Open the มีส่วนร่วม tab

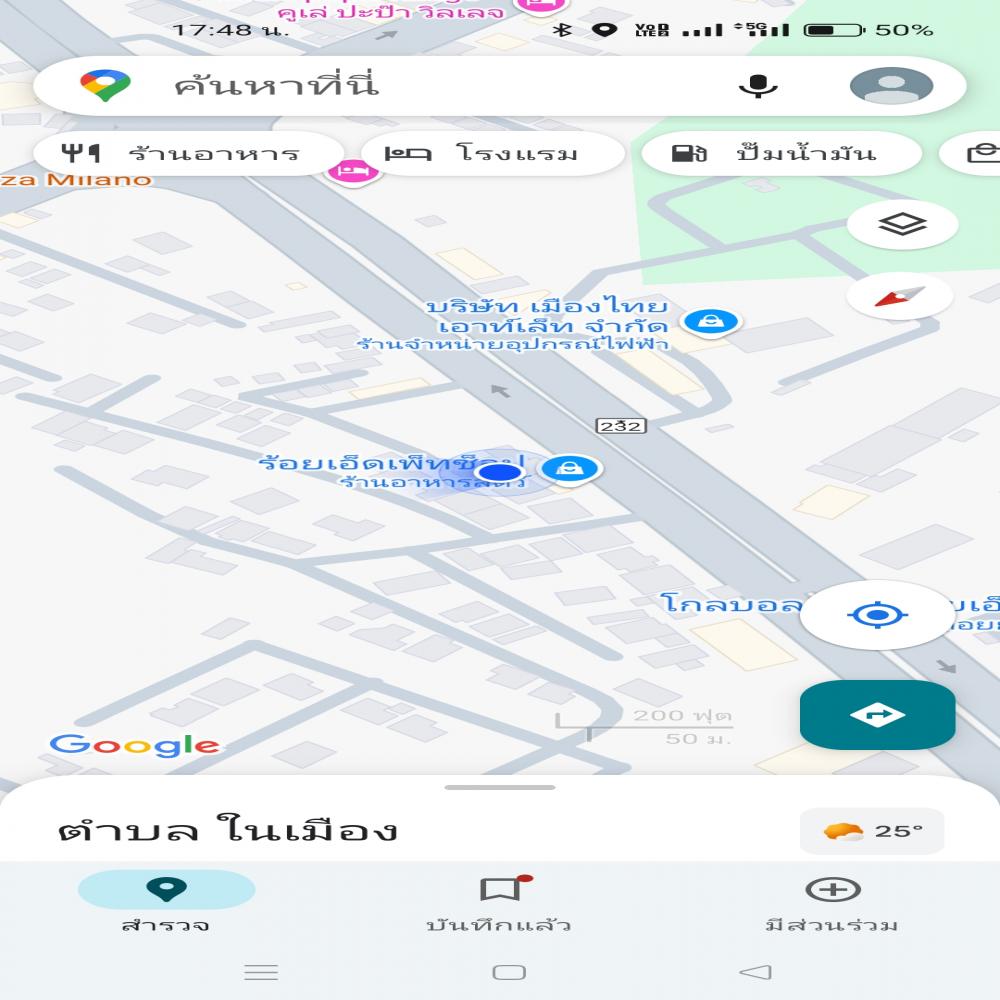tap(832, 902)
